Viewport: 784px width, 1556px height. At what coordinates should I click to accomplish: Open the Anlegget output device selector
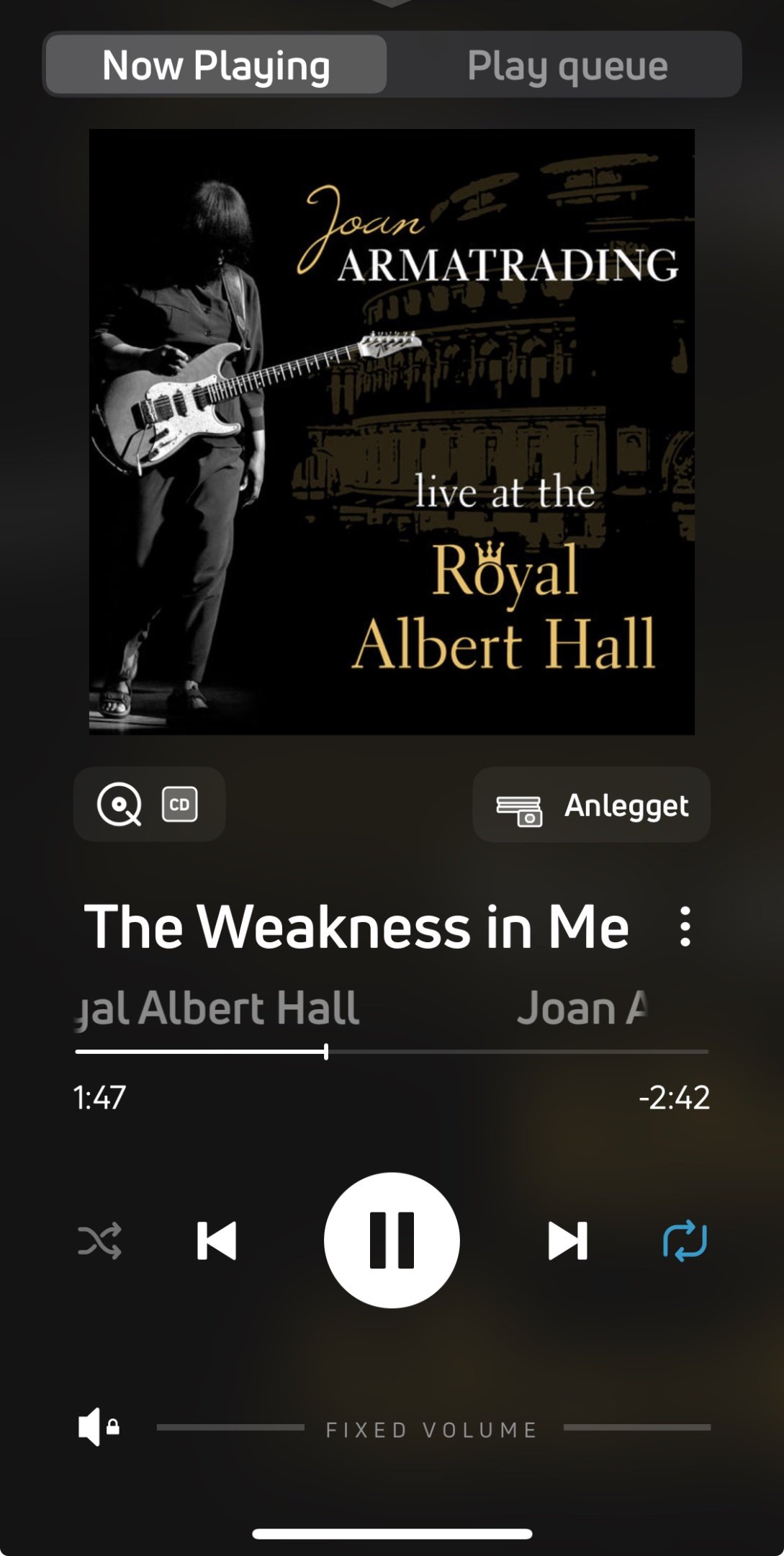click(x=591, y=805)
